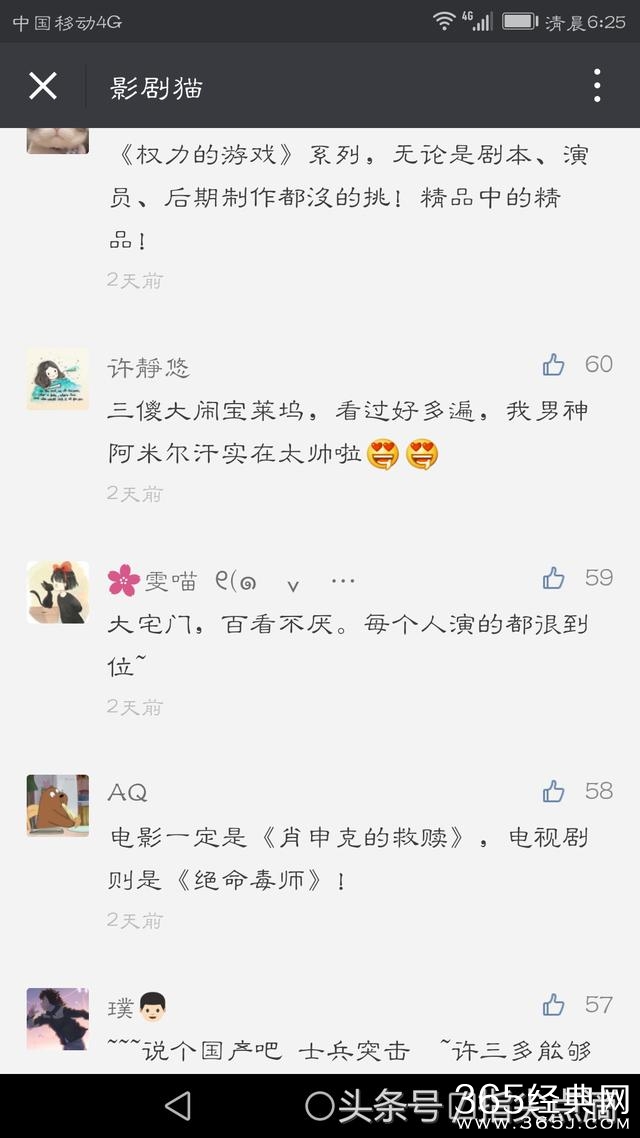This screenshot has height=1138, width=640.
Task: Tap the system back button
Action: [178, 1105]
